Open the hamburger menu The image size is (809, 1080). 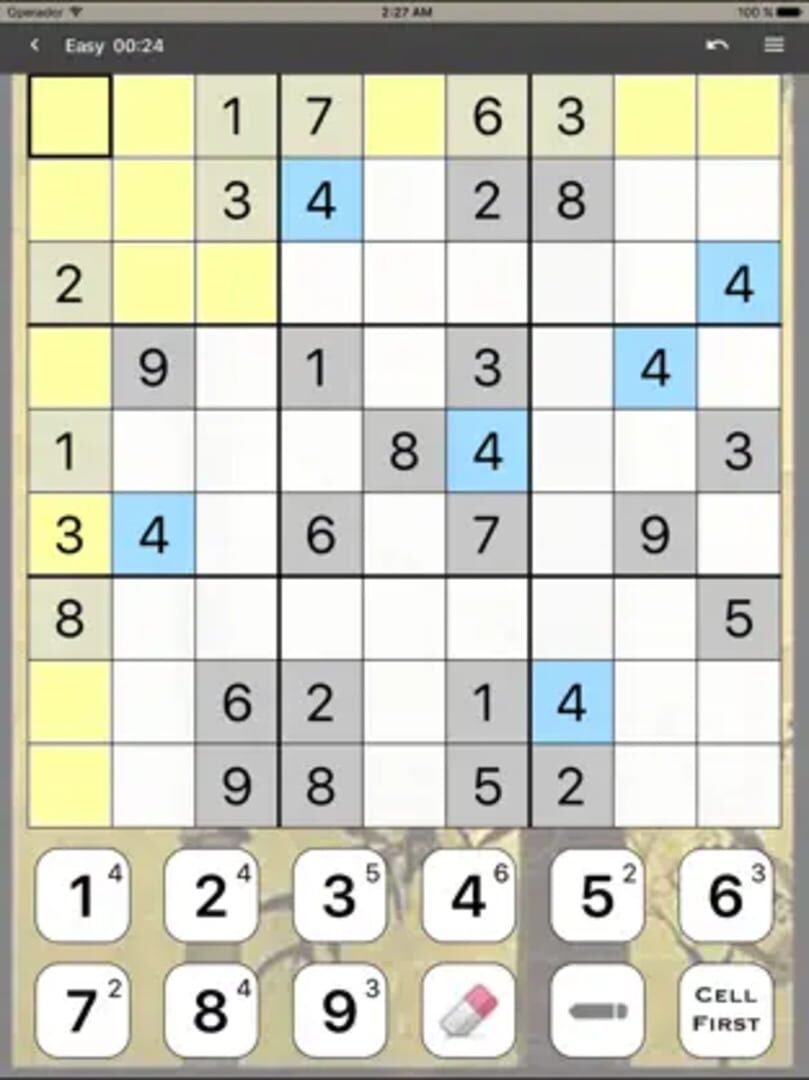pos(774,46)
